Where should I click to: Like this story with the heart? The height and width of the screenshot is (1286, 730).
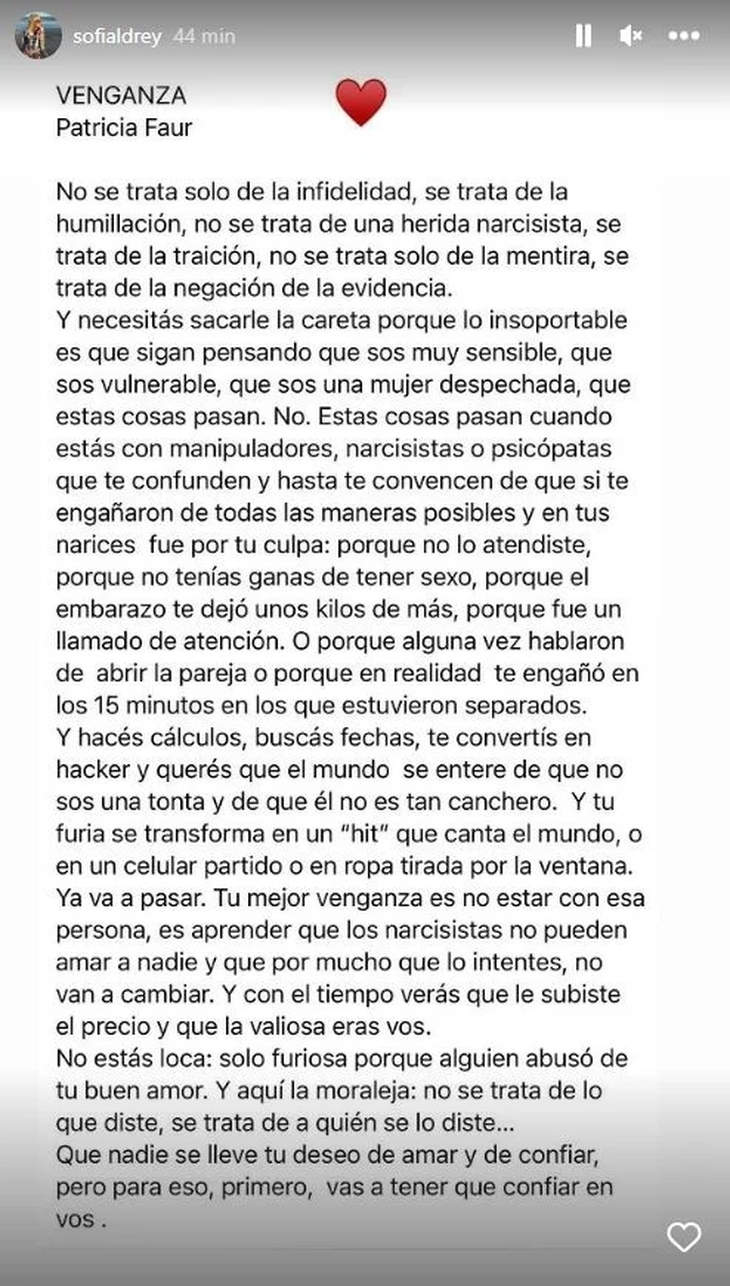(684, 1237)
